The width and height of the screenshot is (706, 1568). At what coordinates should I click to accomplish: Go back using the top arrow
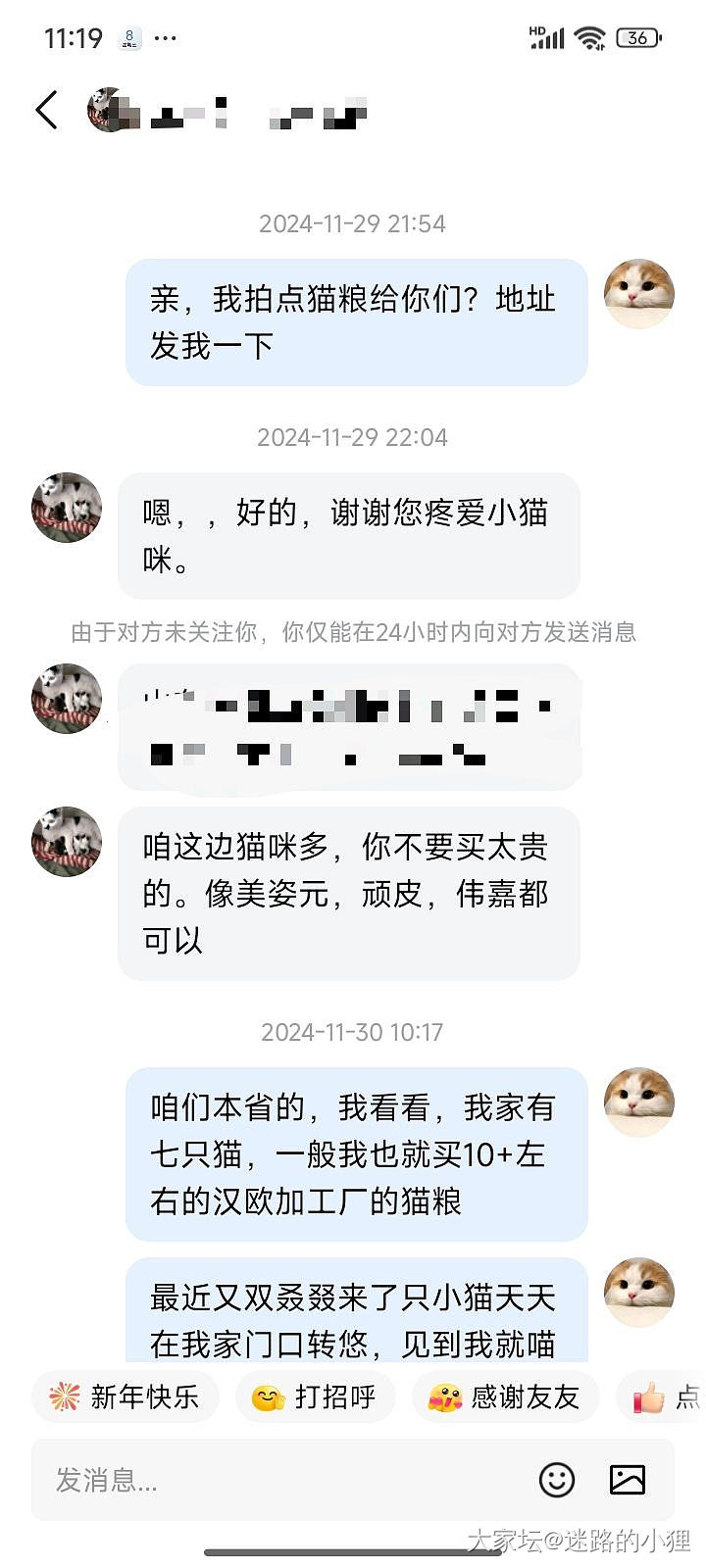[46, 110]
